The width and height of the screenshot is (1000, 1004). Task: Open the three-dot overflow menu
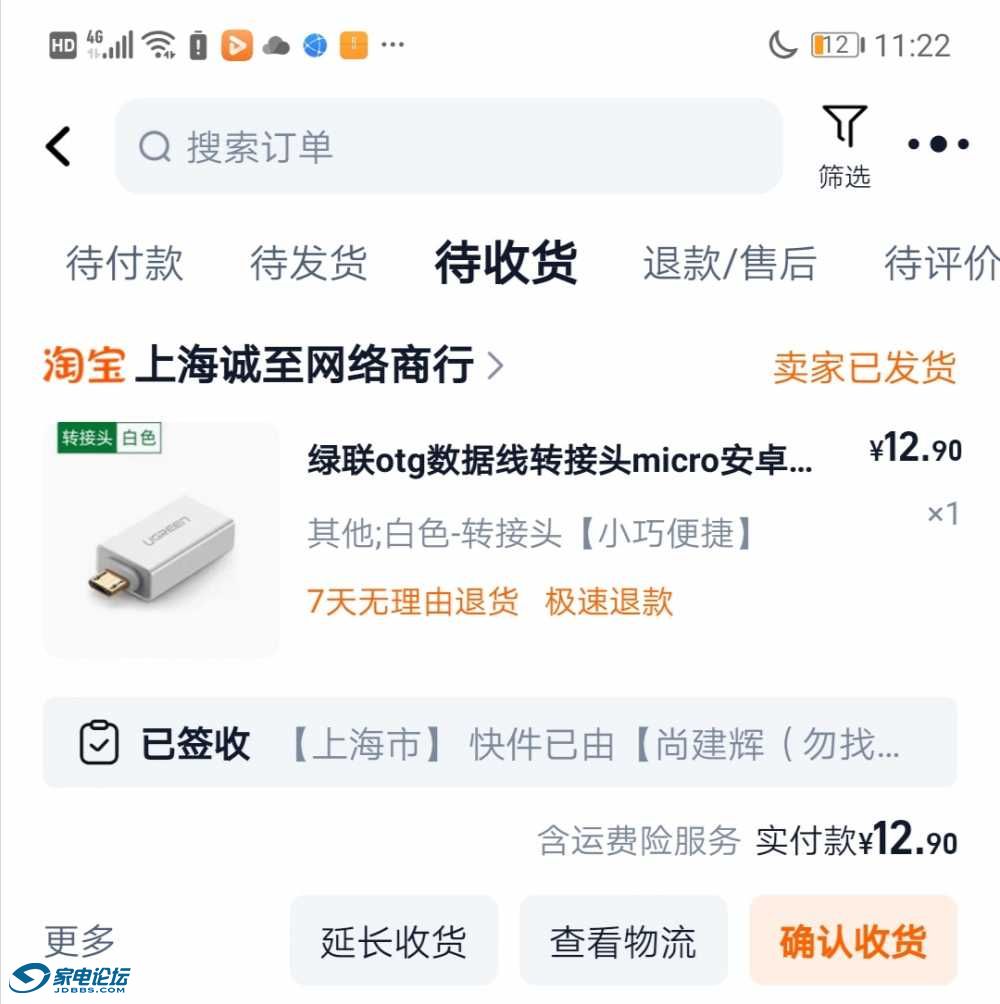[938, 145]
